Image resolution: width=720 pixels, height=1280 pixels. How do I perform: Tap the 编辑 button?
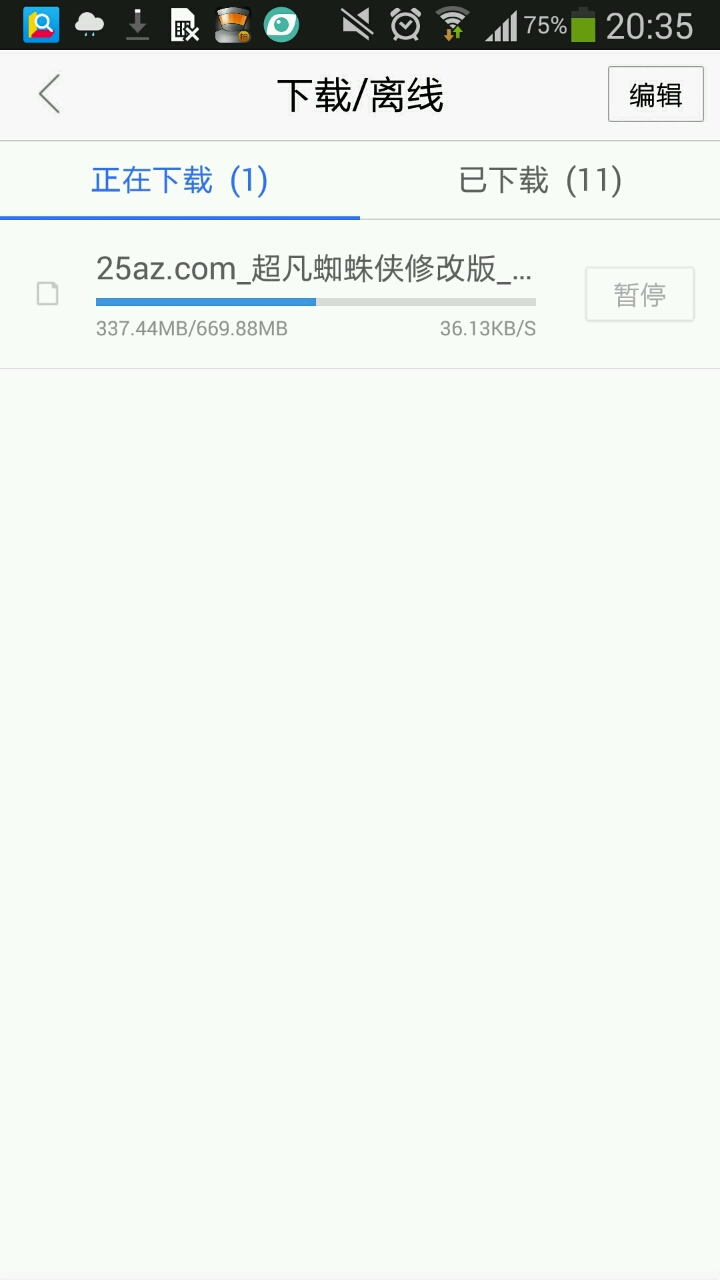pos(655,95)
